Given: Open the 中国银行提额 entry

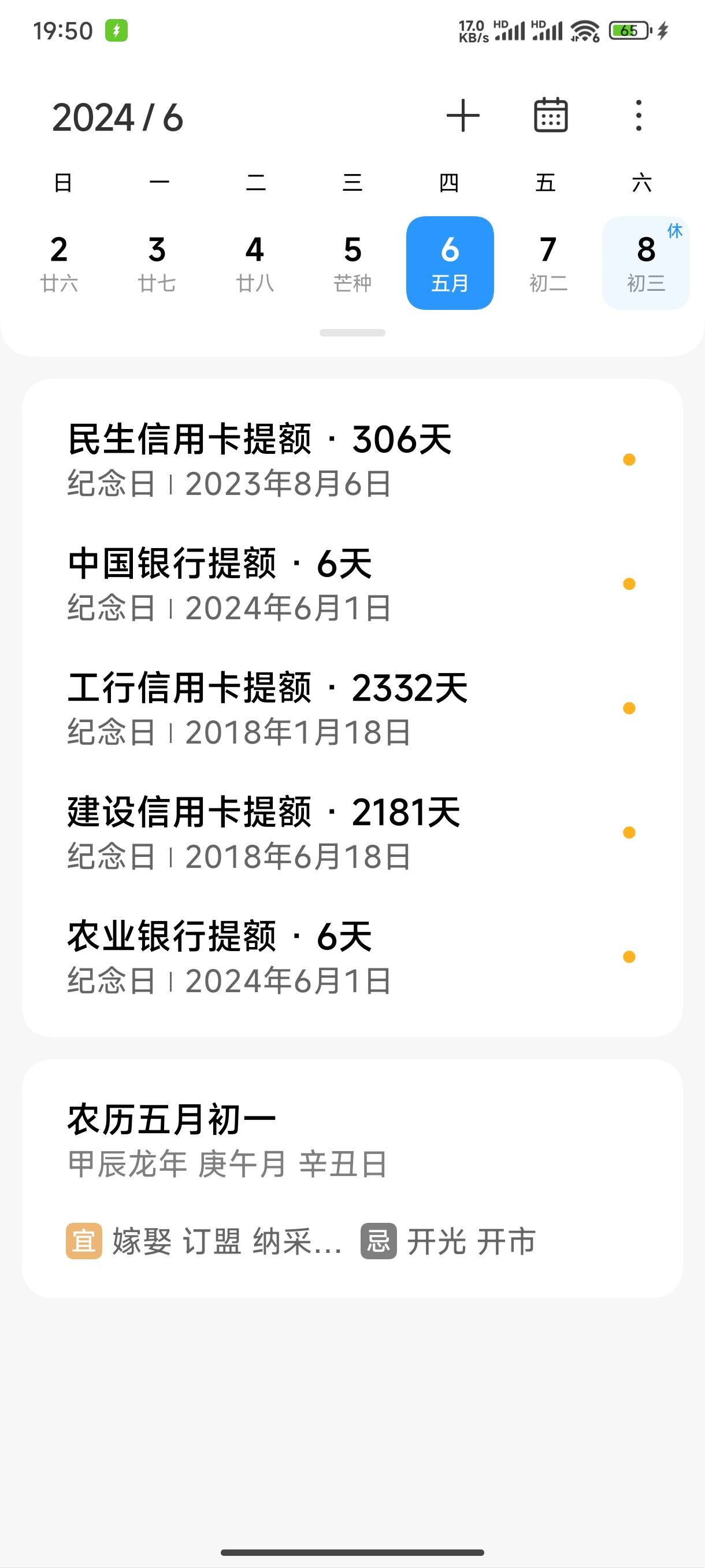Looking at the screenshot, I should tap(352, 585).
